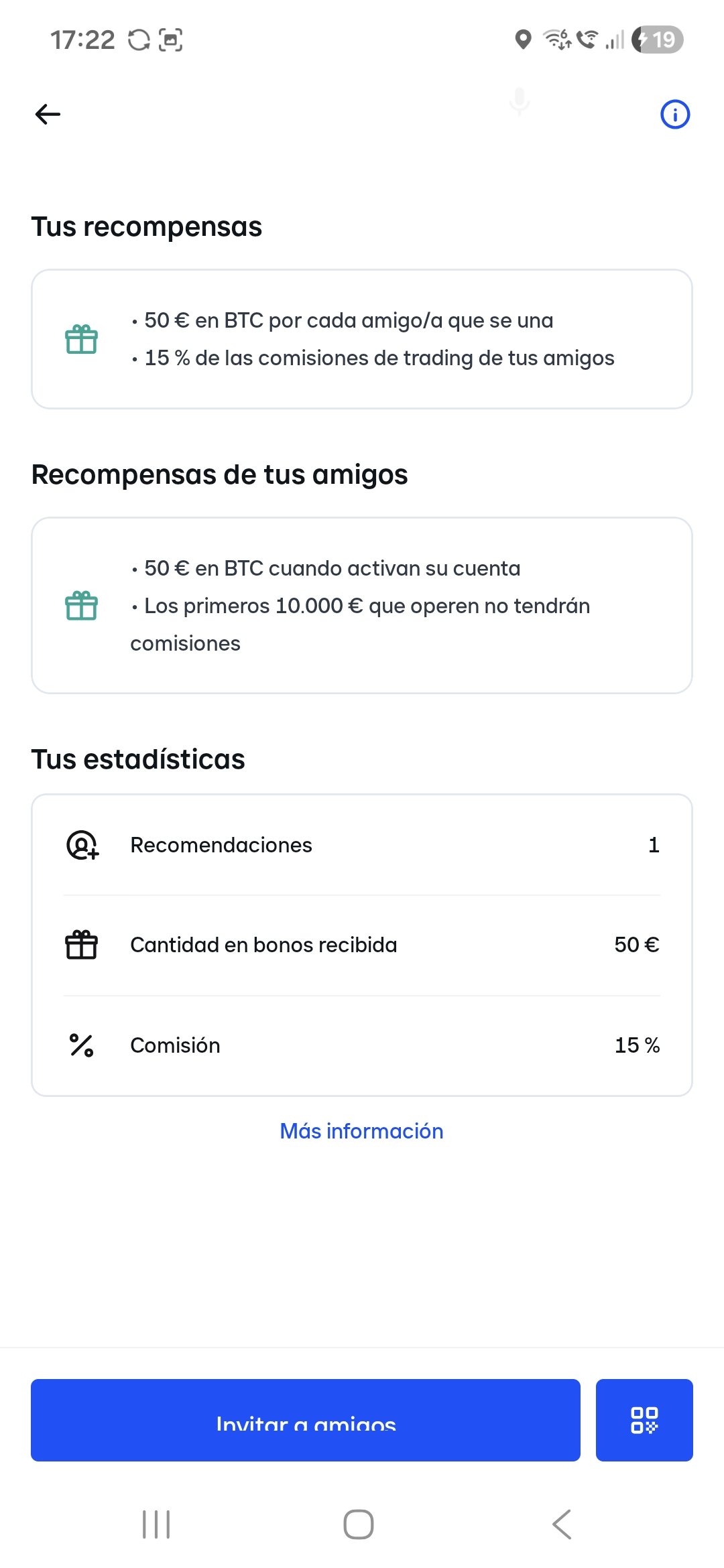The height and width of the screenshot is (1568, 724).
Task: Go to the system home screen
Action: [359, 1524]
